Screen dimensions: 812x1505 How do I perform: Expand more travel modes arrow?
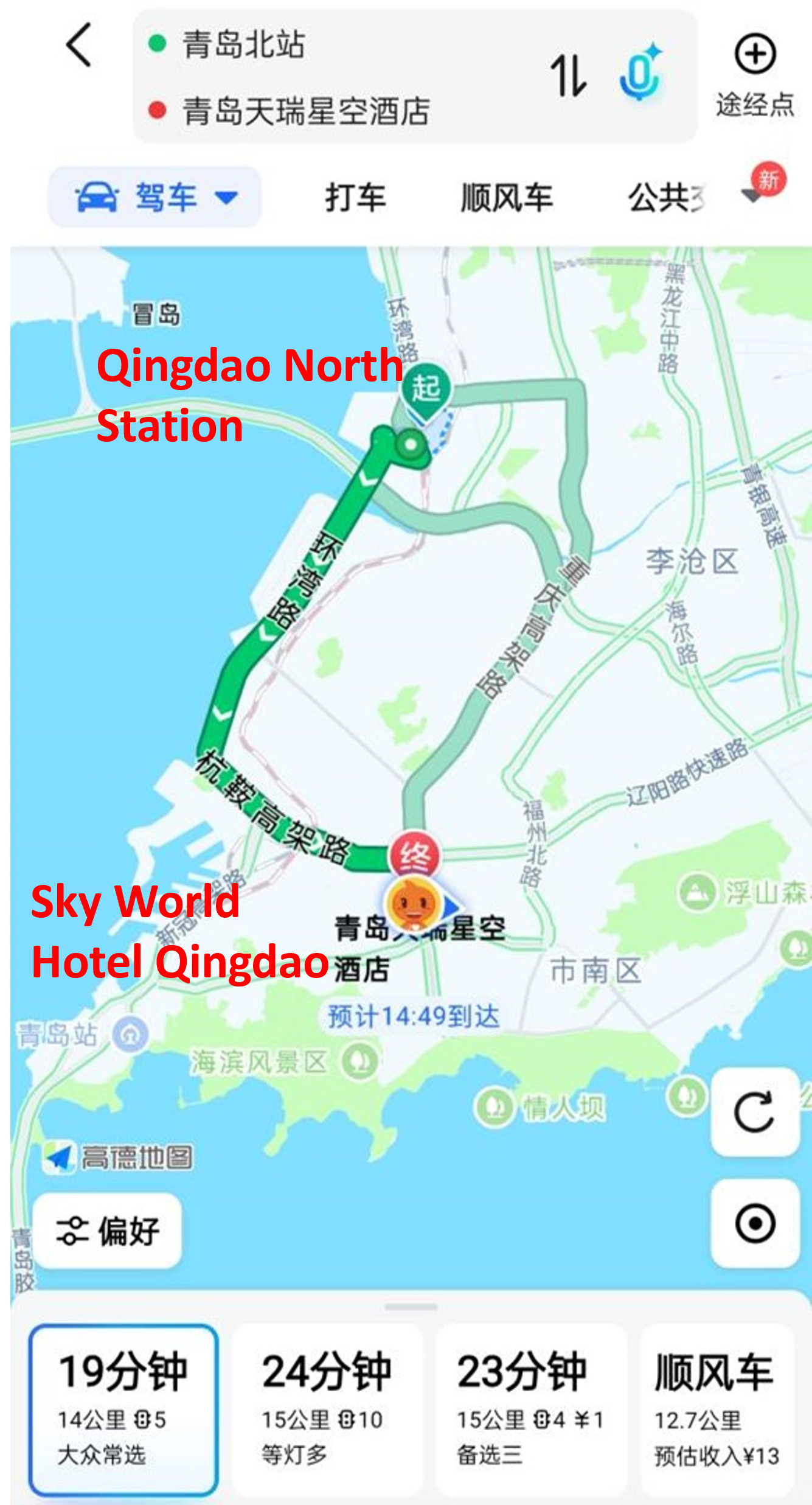[x=753, y=196]
